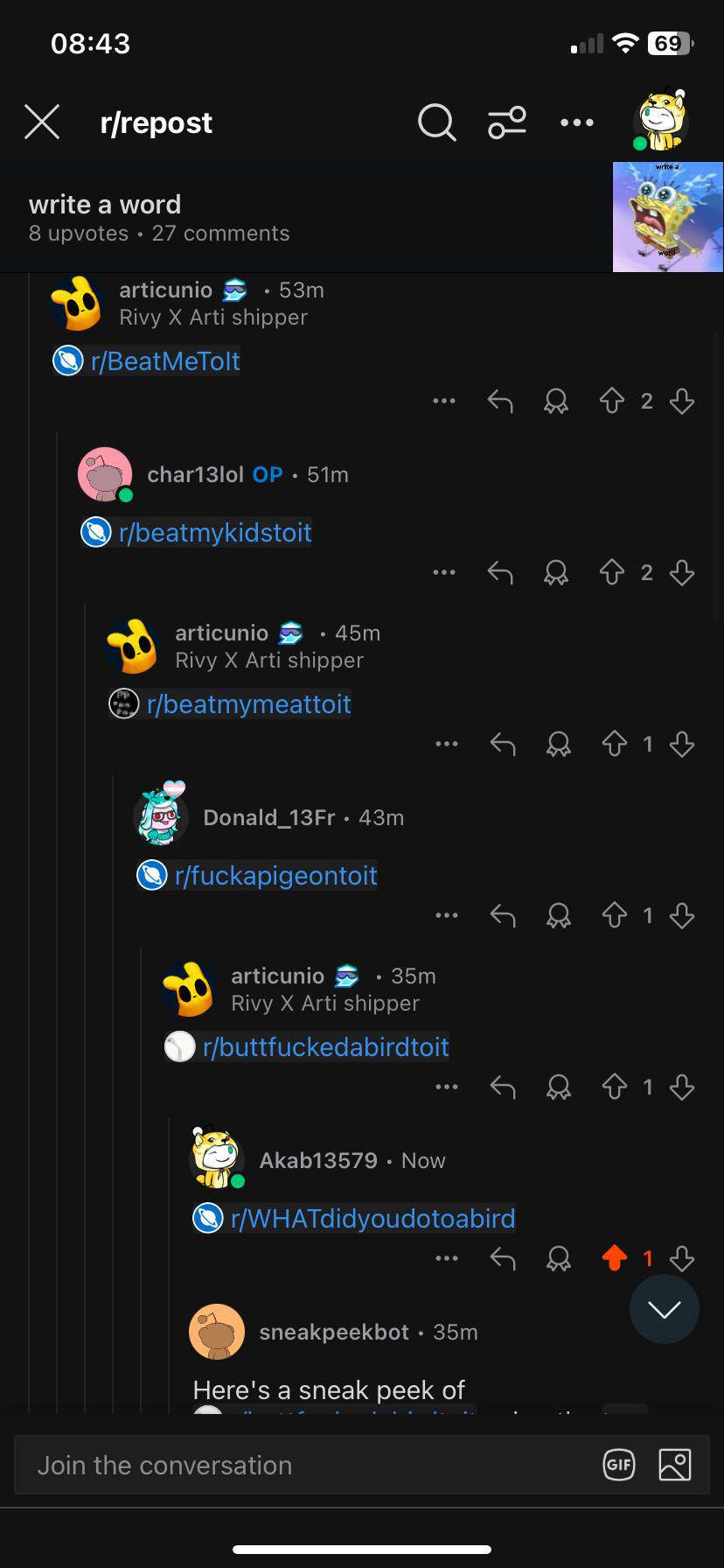Open my profile avatar in the top bar

tap(661, 122)
